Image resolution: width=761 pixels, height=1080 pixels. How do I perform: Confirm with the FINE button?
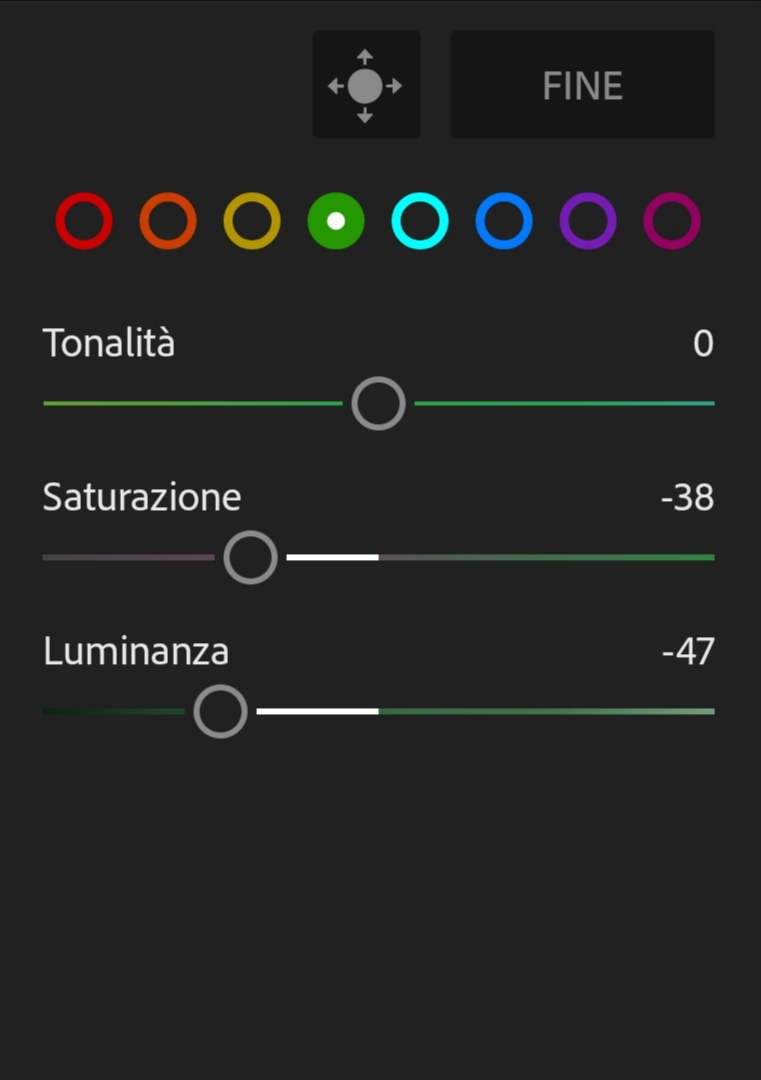pos(582,85)
